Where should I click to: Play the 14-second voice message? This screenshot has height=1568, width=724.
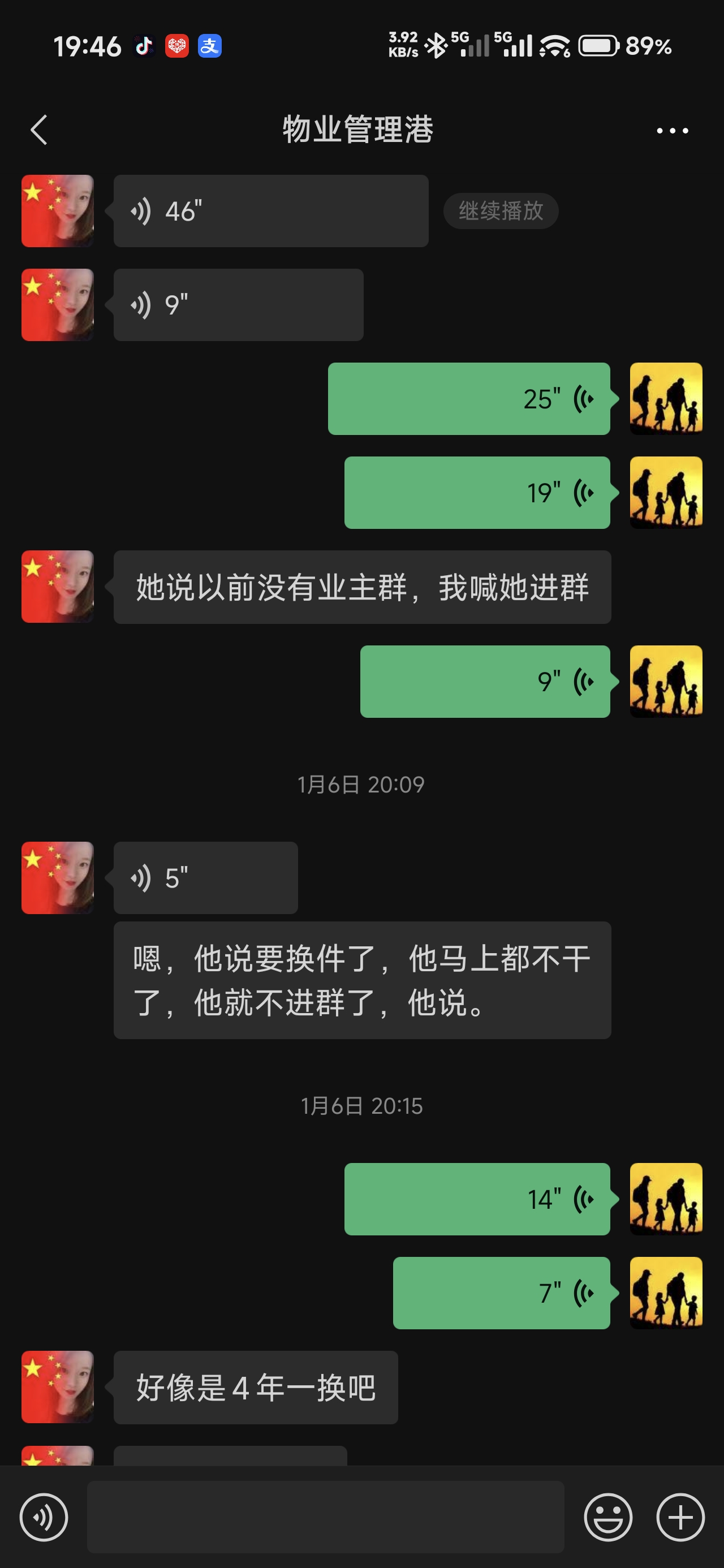tap(477, 1199)
